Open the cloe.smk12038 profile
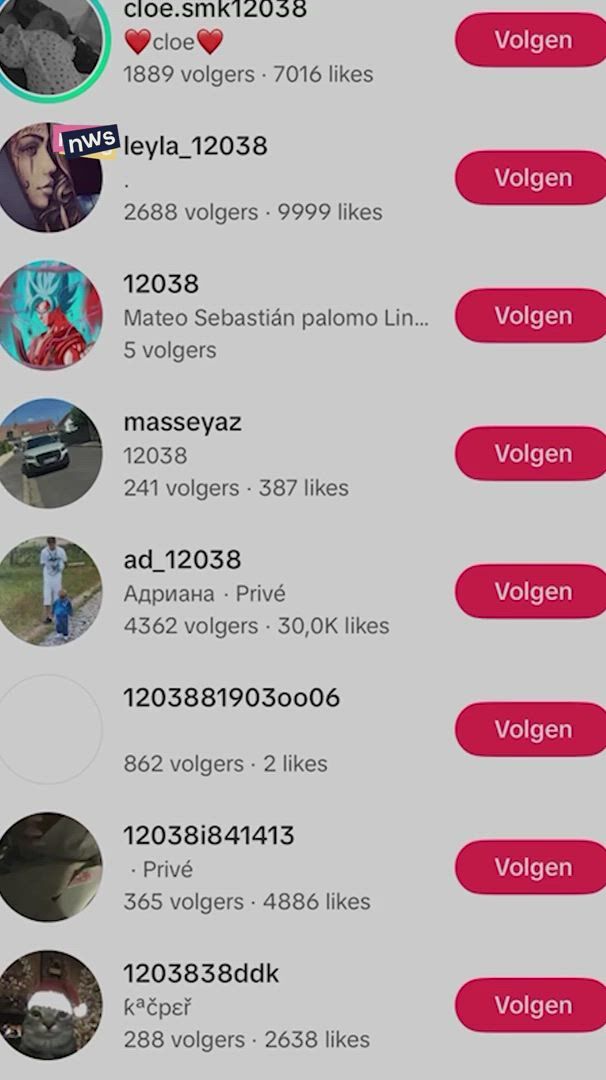Image resolution: width=606 pixels, height=1080 pixels. [214, 12]
